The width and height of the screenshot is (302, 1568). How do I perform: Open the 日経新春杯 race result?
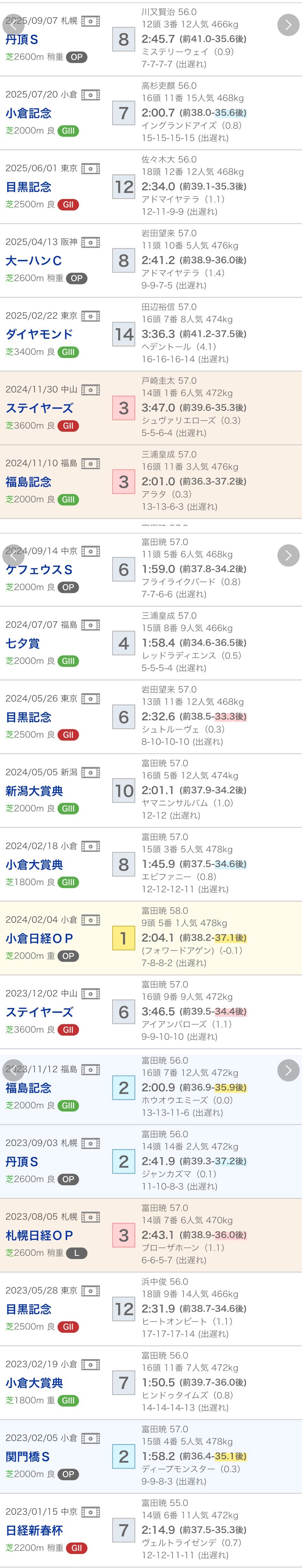coord(34,1530)
